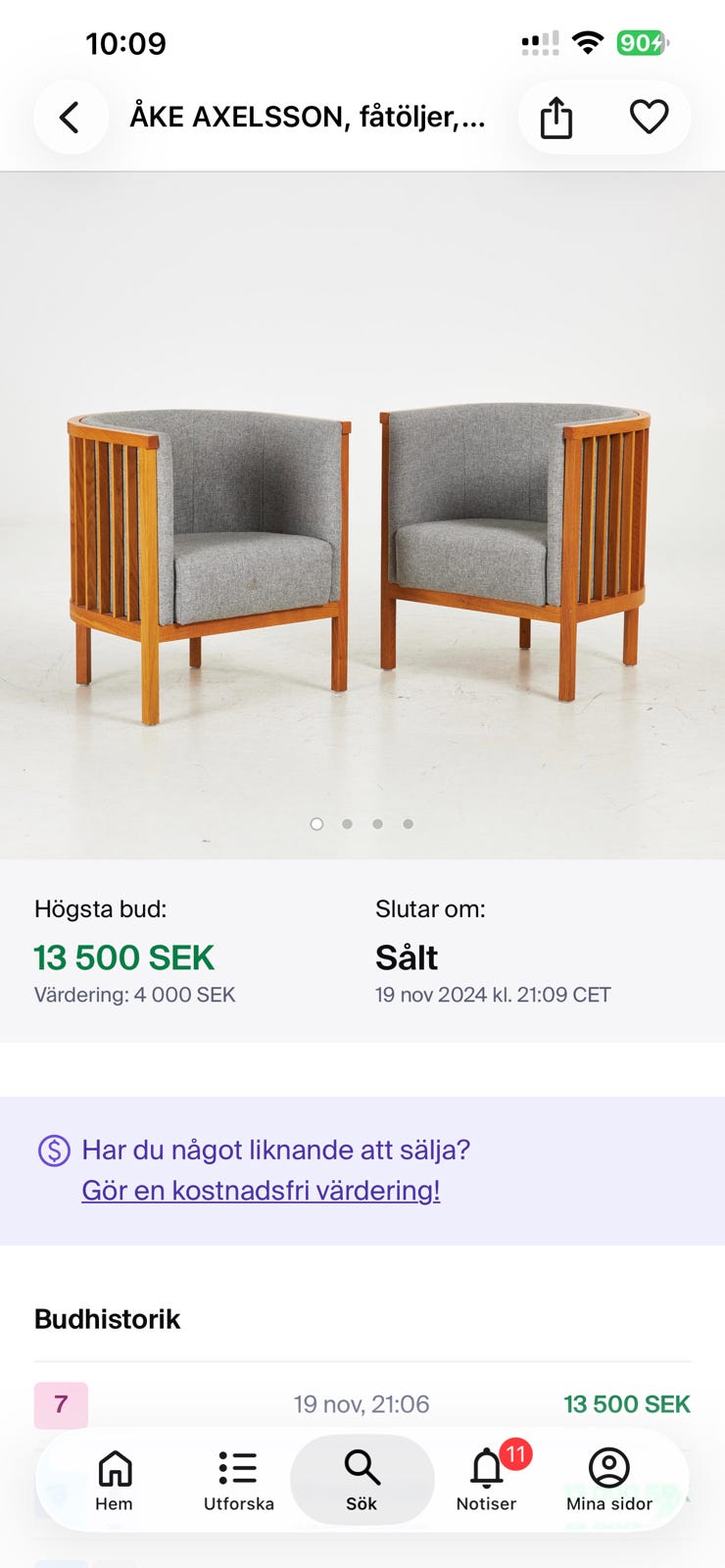The height and width of the screenshot is (1568, 725).
Task: Navigate back with the arrow button
Action: 71,116
